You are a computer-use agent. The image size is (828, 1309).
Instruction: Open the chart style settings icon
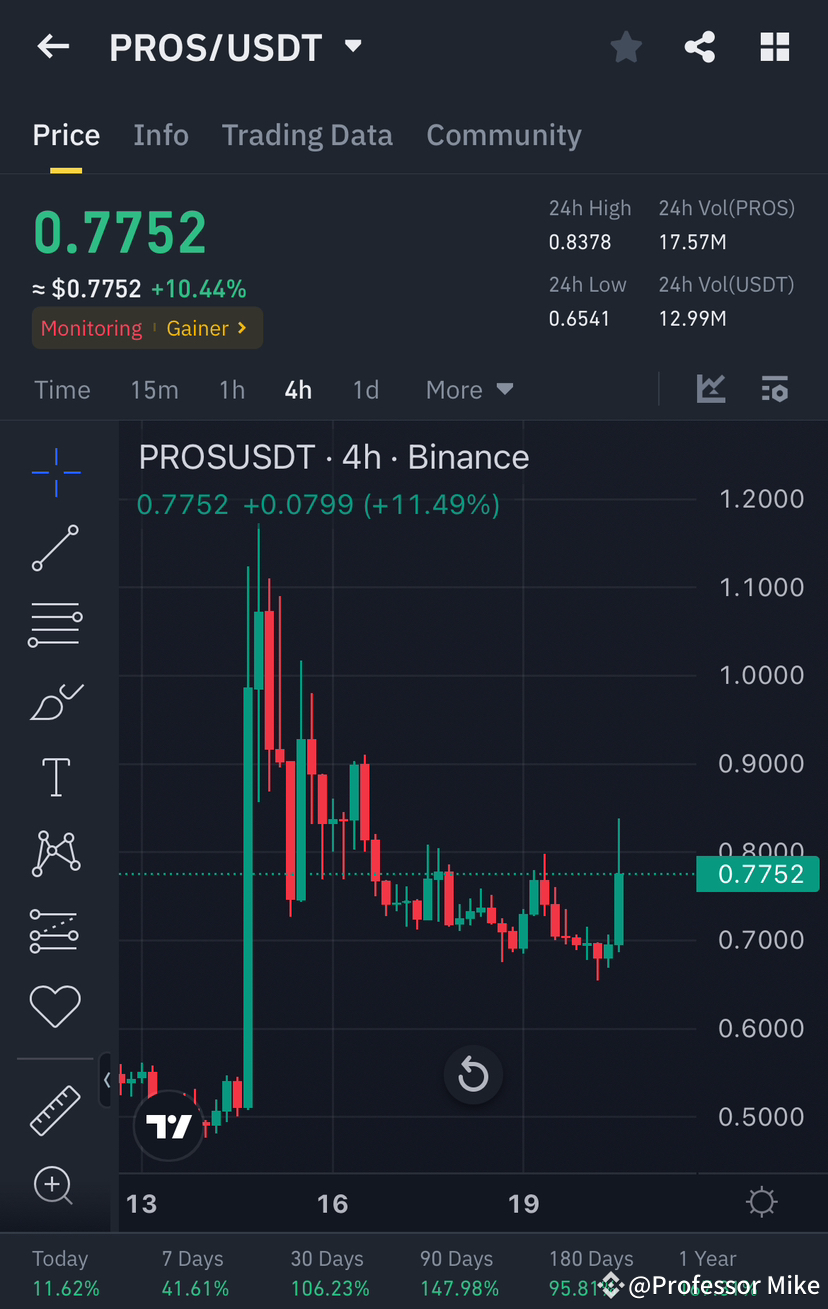775,389
